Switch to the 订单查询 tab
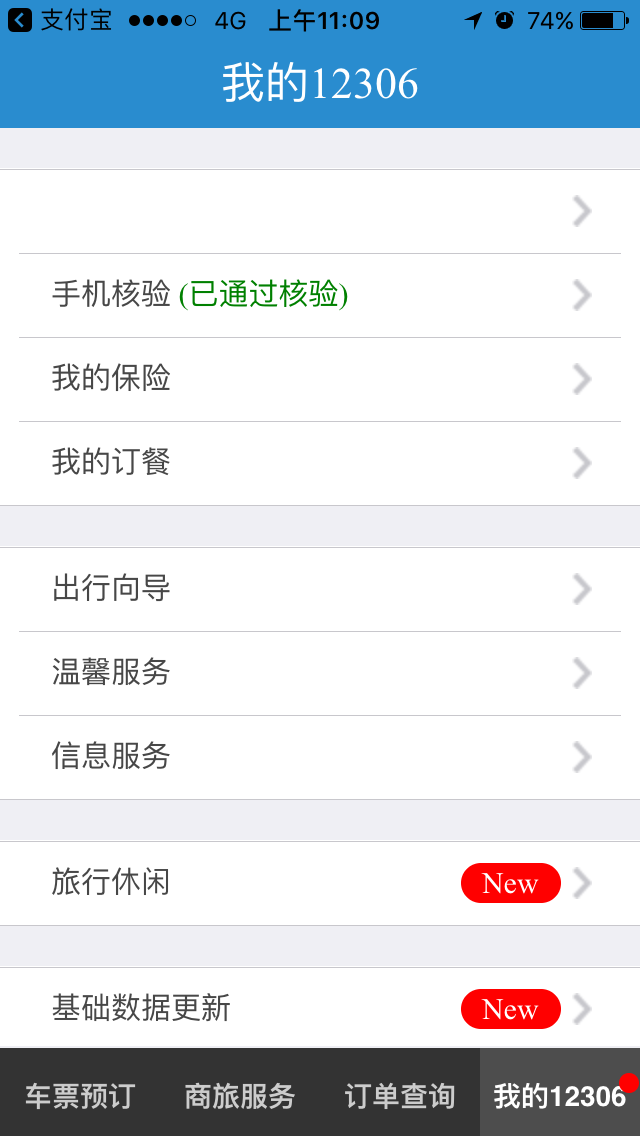 point(400,1096)
